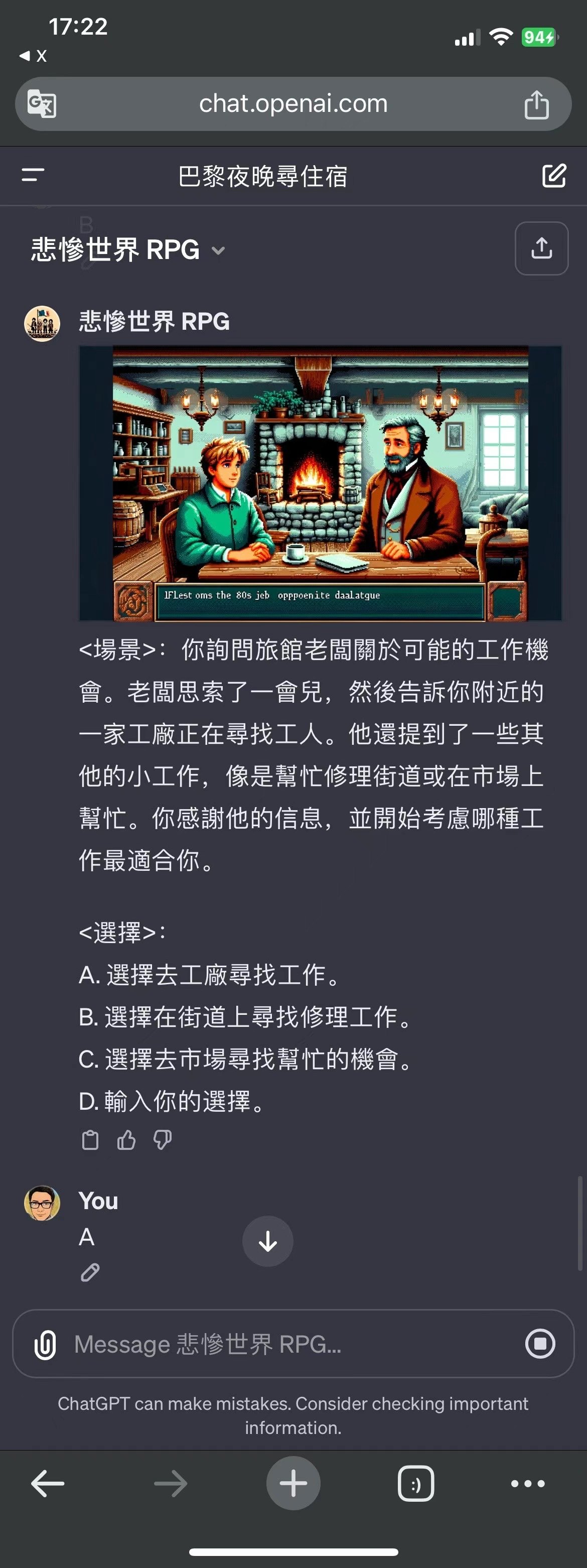Edit your message "A"
The image size is (587, 1568).
[90, 1272]
